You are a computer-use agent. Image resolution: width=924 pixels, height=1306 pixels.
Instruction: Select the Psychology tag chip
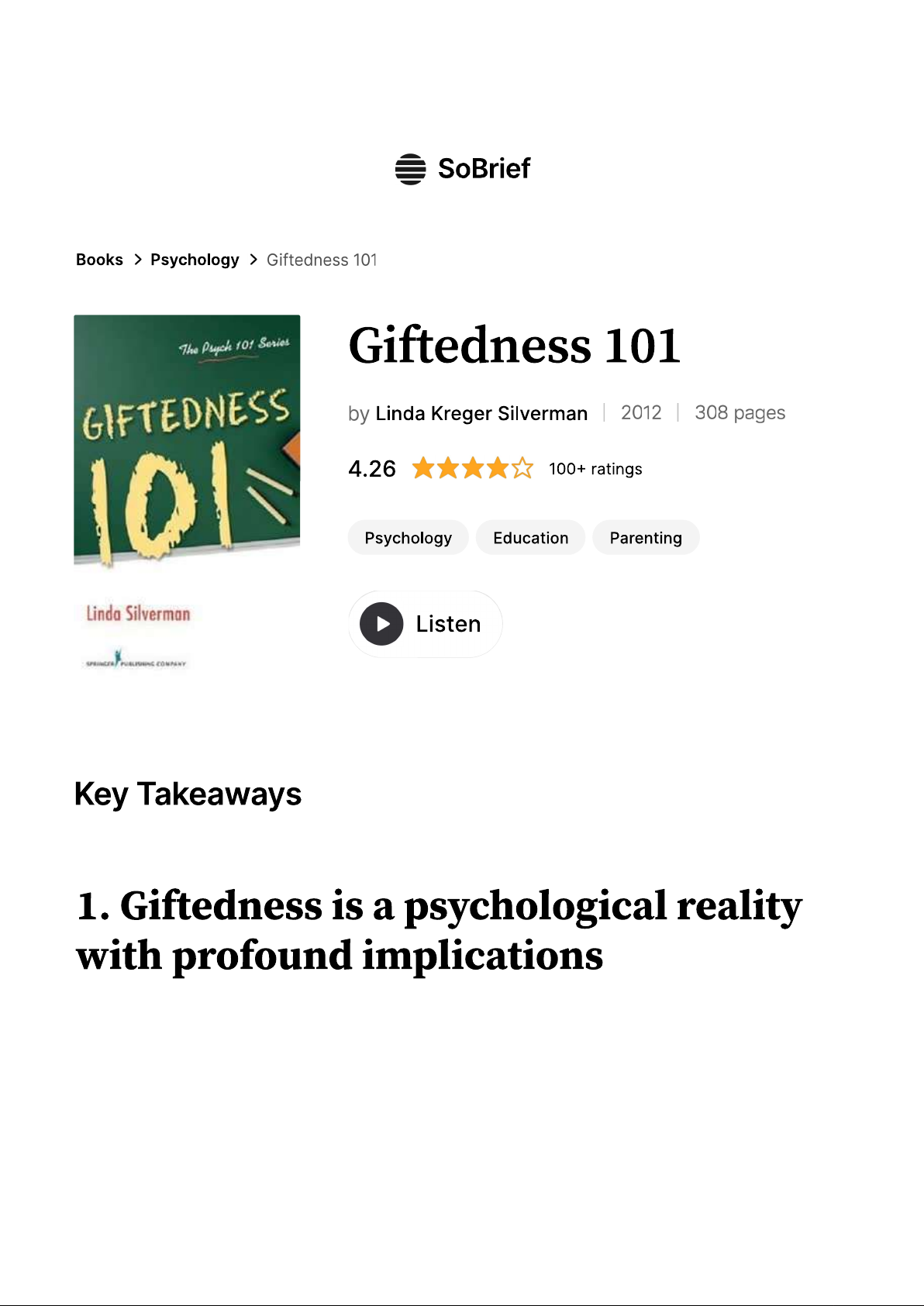[408, 538]
